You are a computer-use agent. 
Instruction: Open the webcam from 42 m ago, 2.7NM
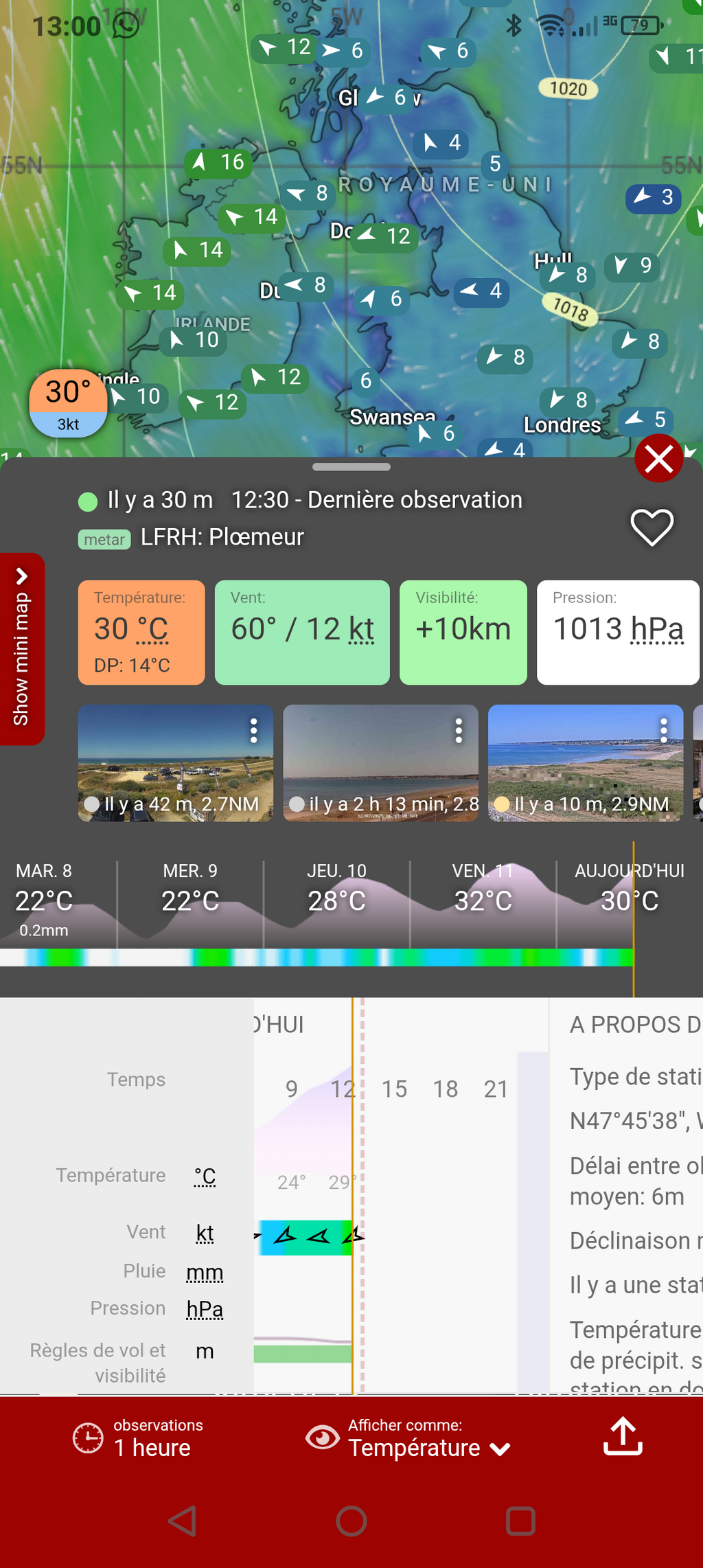coord(176,763)
